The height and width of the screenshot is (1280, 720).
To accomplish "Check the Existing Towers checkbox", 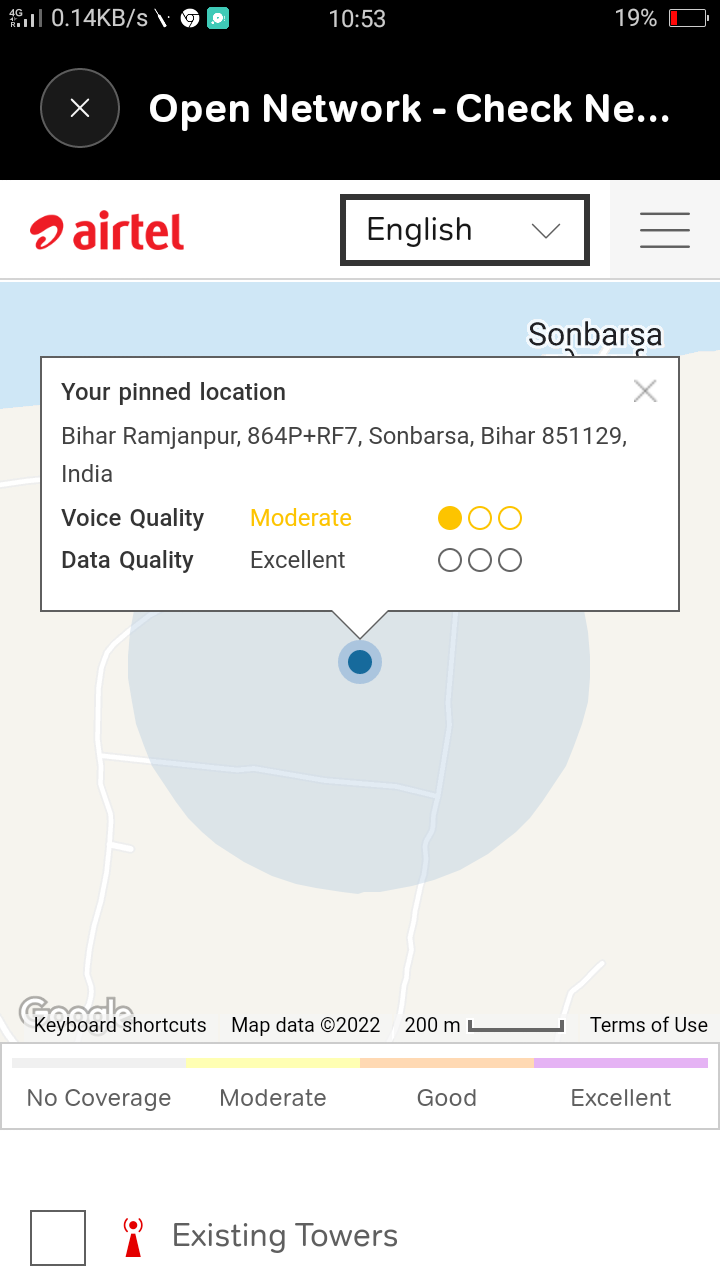I will click(58, 1237).
